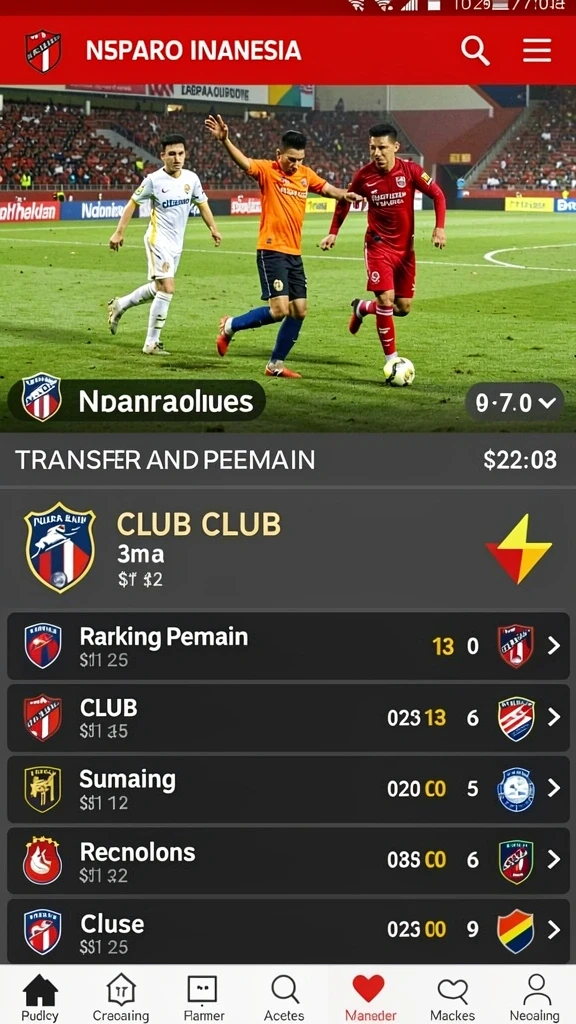
Task: Open the hamburger menu in the header
Action: [x=537, y=50]
